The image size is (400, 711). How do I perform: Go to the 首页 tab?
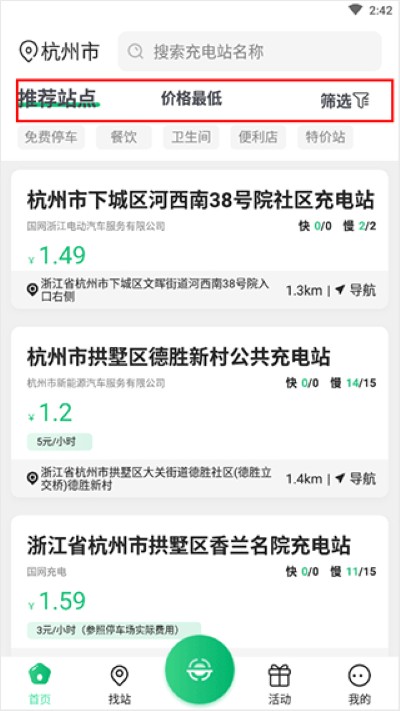click(40, 684)
